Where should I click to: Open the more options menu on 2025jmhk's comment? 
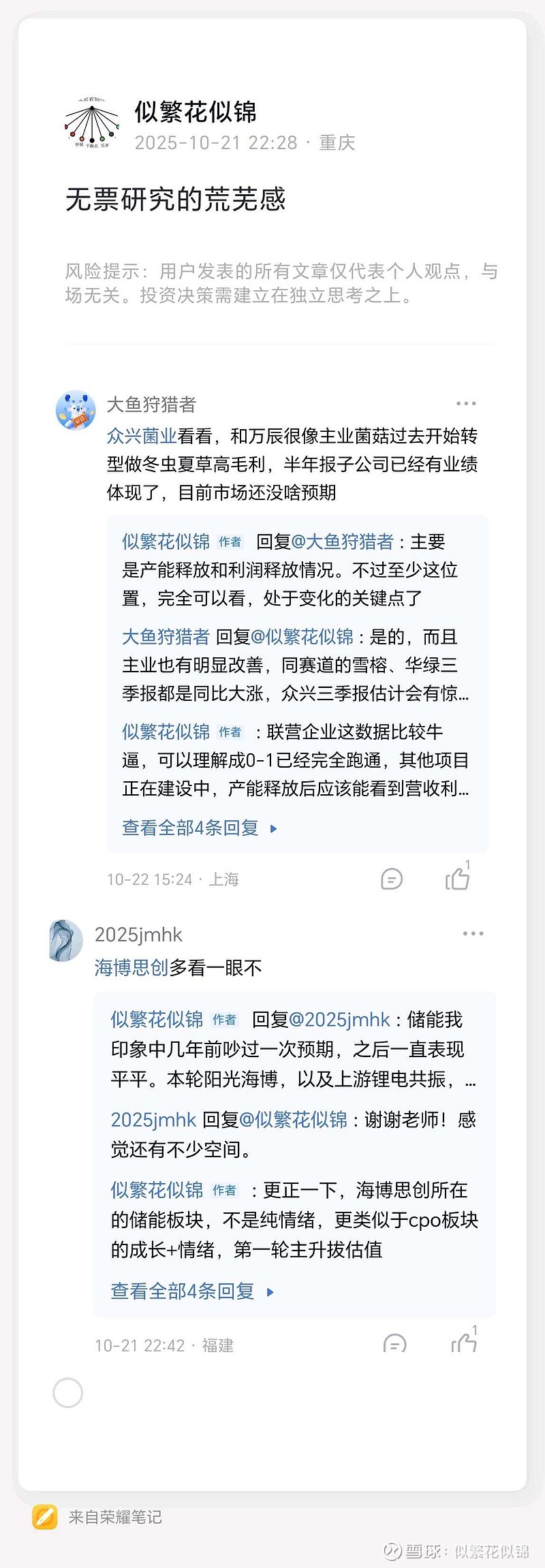click(473, 932)
